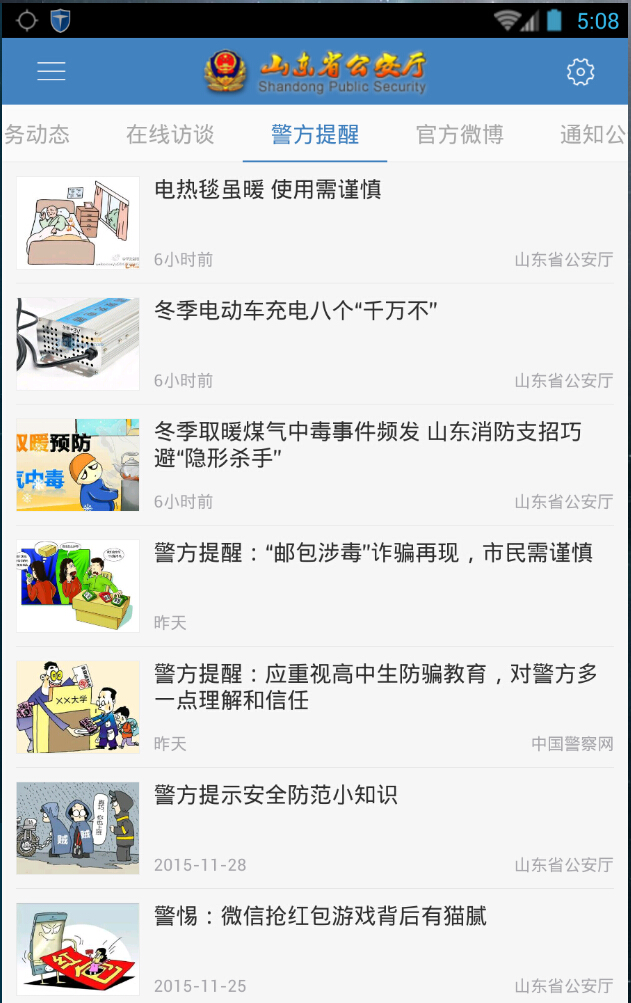This screenshot has width=631, height=1003.
Task: Open the "邮包涉毒"诈骗再现 article
Action: [x=373, y=553]
